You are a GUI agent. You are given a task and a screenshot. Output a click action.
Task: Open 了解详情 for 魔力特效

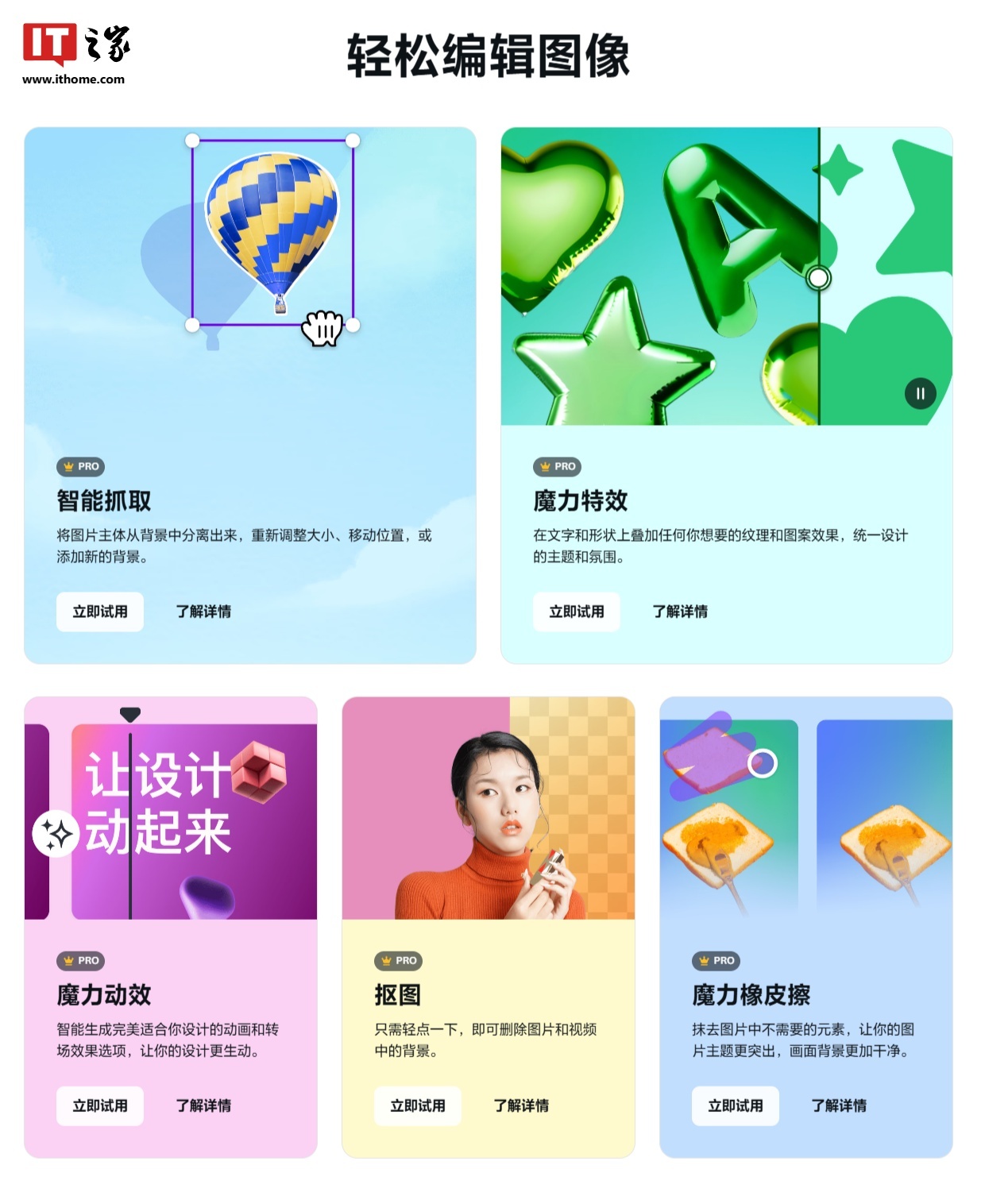click(x=682, y=612)
